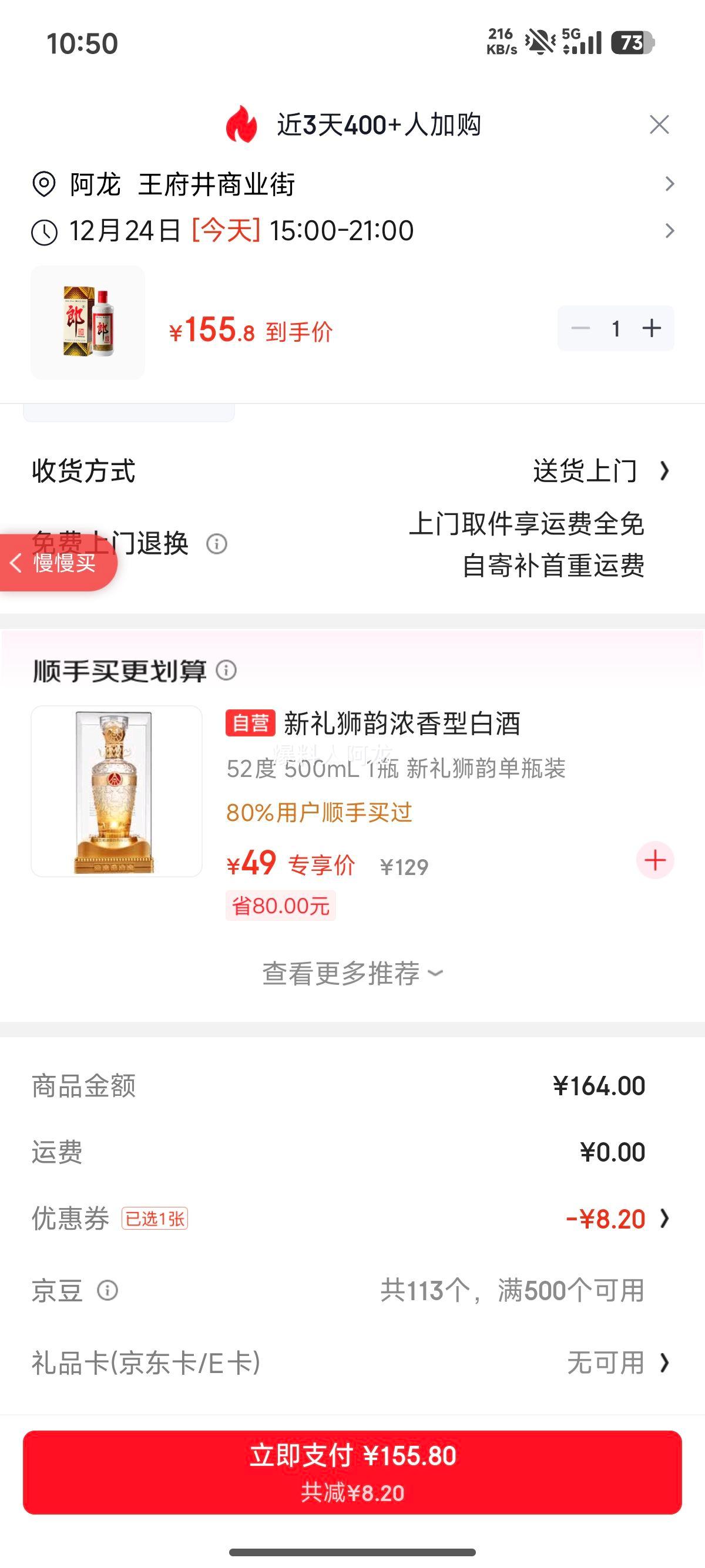Add 新礼狮韵白酒 via the red plus icon
Viewport: 705px width, 1568px height.
[x=654, y=860]
